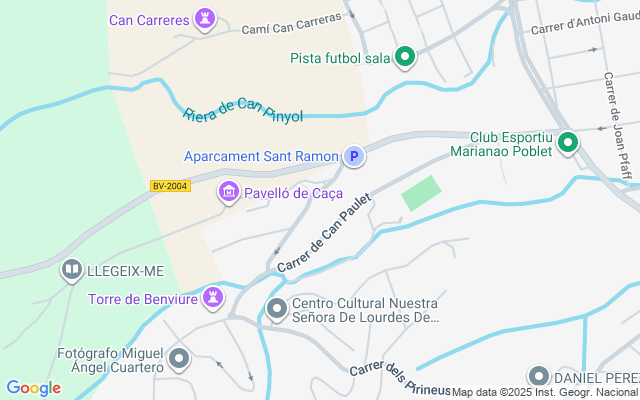
Task: Select Fotógrafo Miguel Ángel Cuartero marker
Action: (x=179, y=358)
